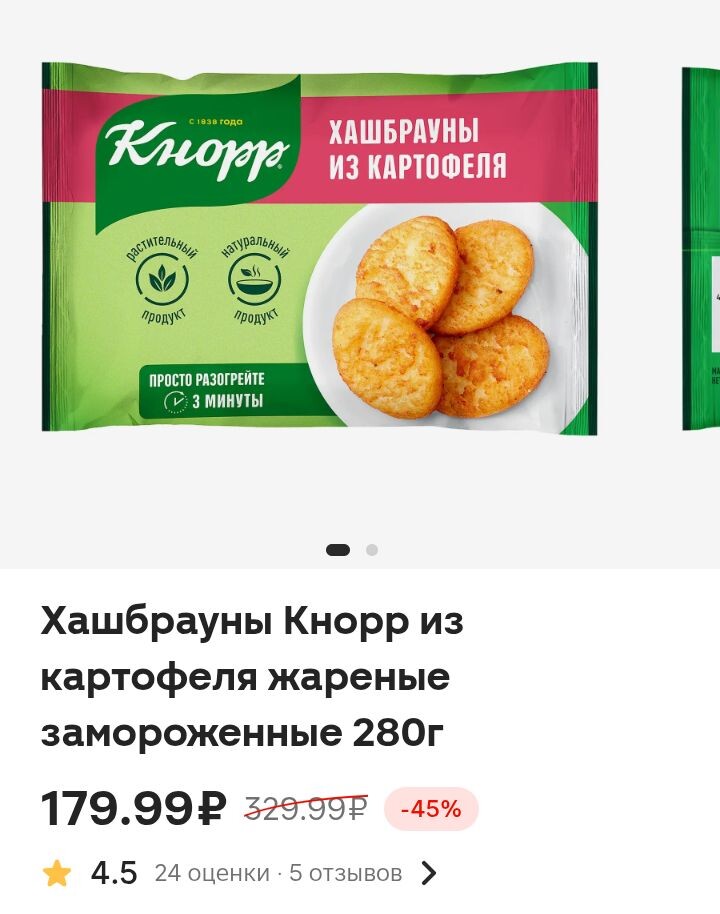Image resolution: width=720 pixels, height=914 pixels.
Task: Click the rating summary row
Action: coord(240,871)
